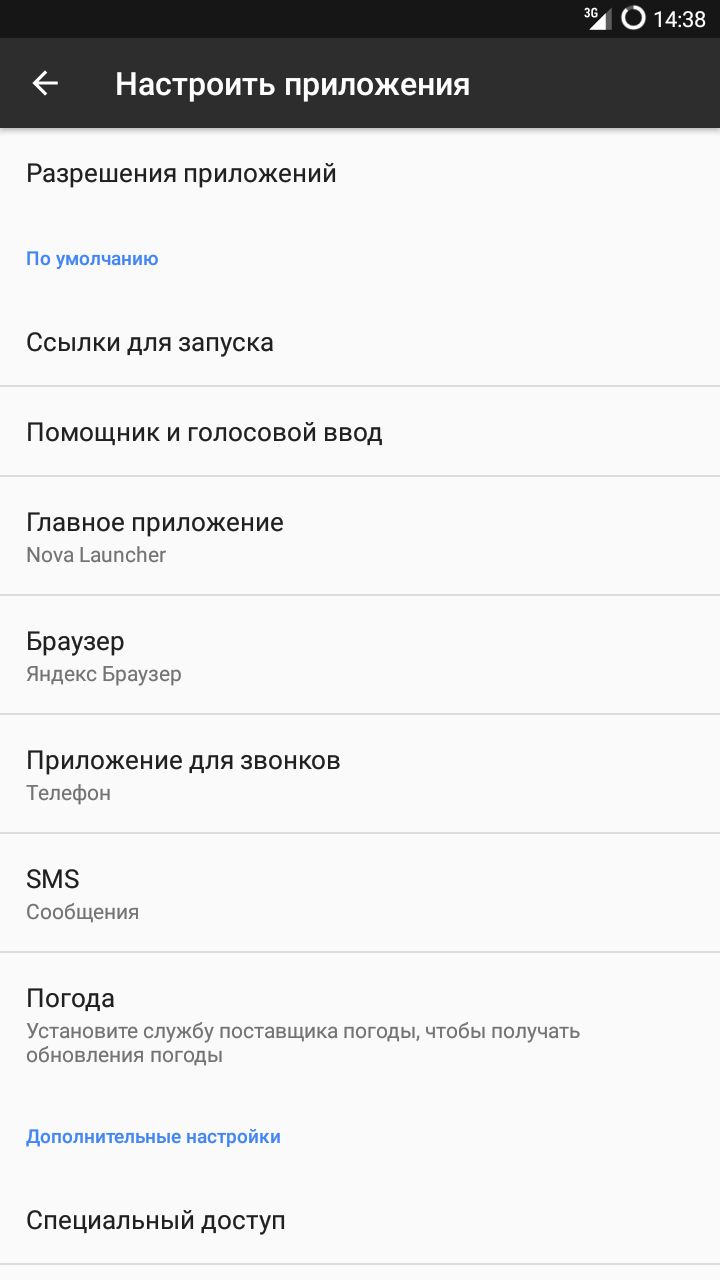Image resolution: width=720 pixels, height=1280 pixels.
Task: Change Главное приложение from Nova Launcher
Action: pos(155,537)
